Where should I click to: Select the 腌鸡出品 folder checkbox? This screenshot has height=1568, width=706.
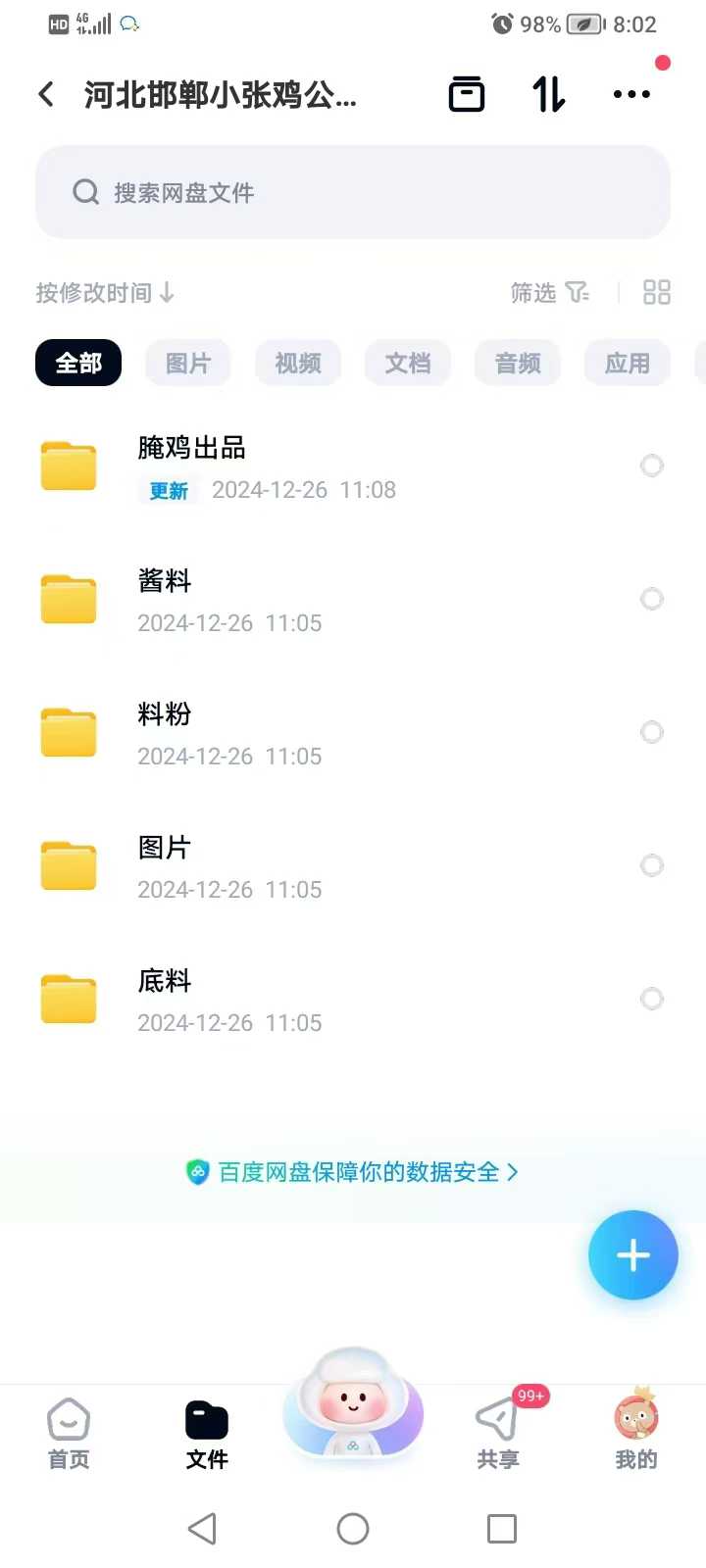[x=652, y=465]
